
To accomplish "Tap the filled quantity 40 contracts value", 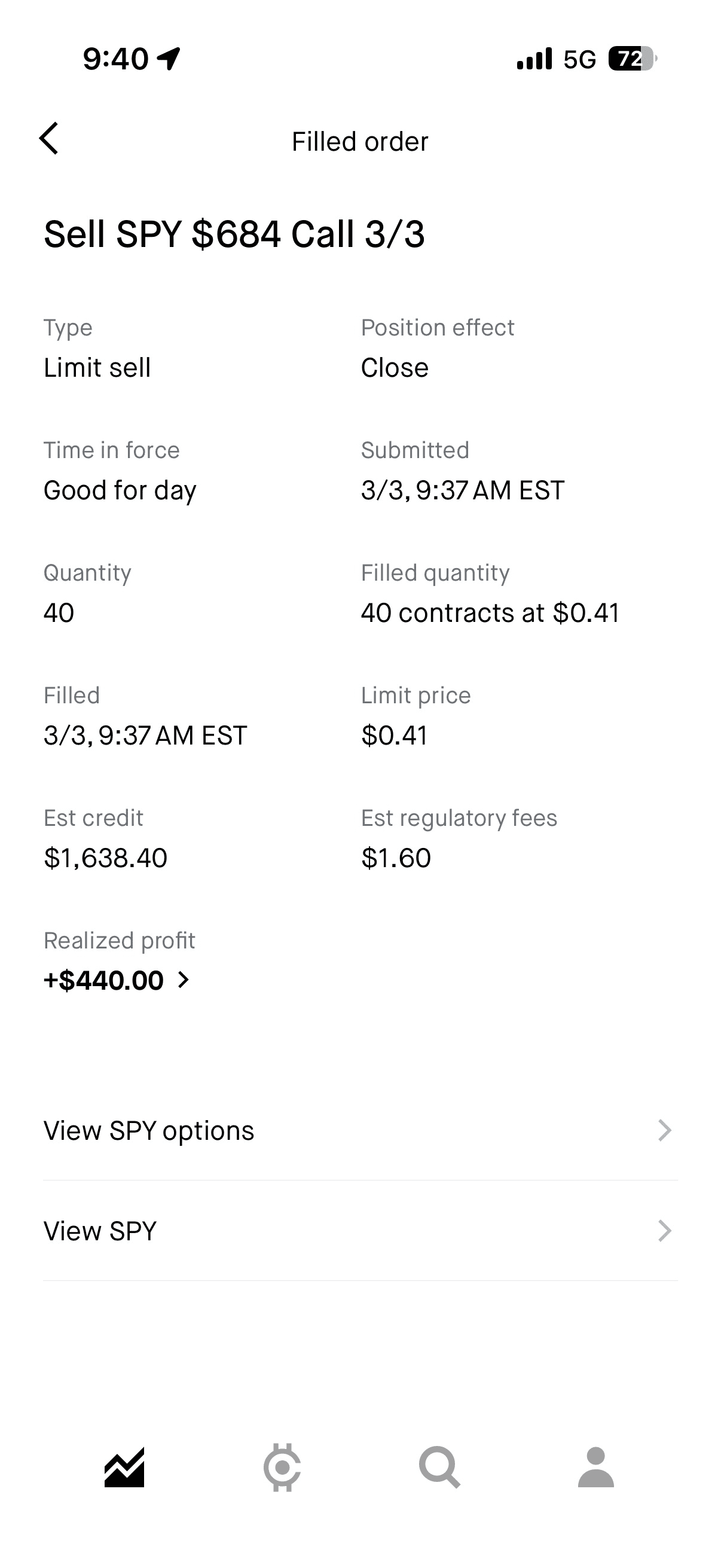I will [491, 612].
